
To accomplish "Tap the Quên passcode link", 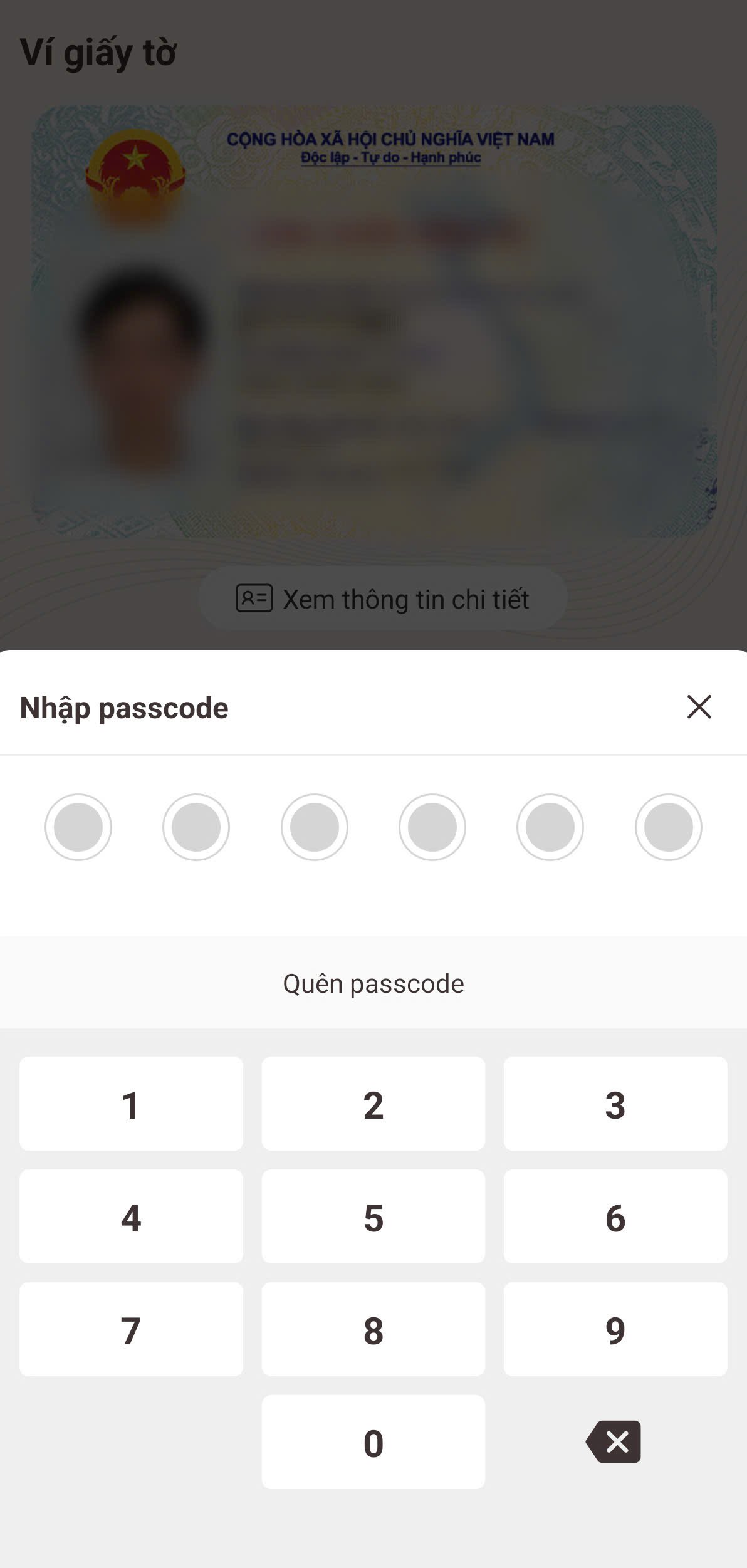I will click(373, 984).
